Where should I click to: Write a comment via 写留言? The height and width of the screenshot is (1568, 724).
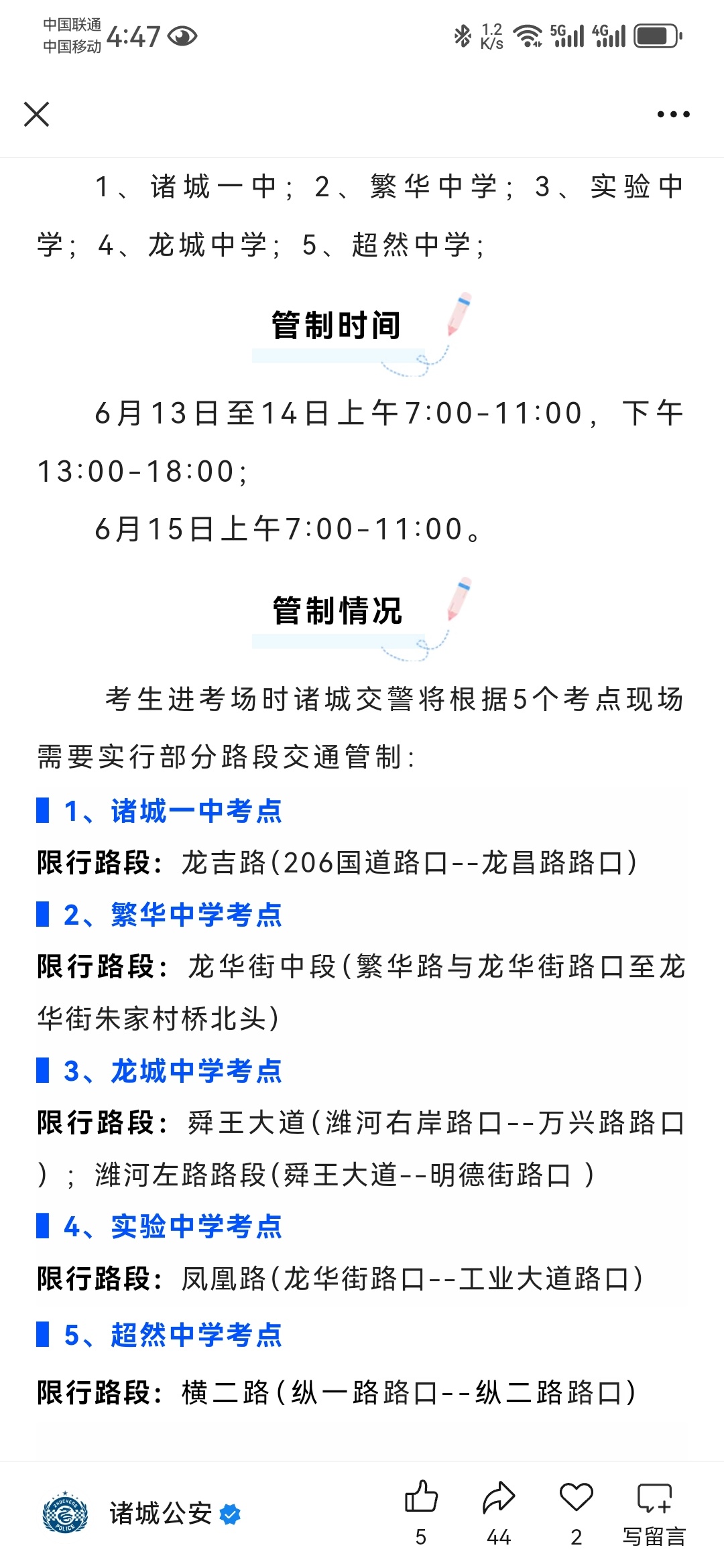click(x=654, y=1512)
